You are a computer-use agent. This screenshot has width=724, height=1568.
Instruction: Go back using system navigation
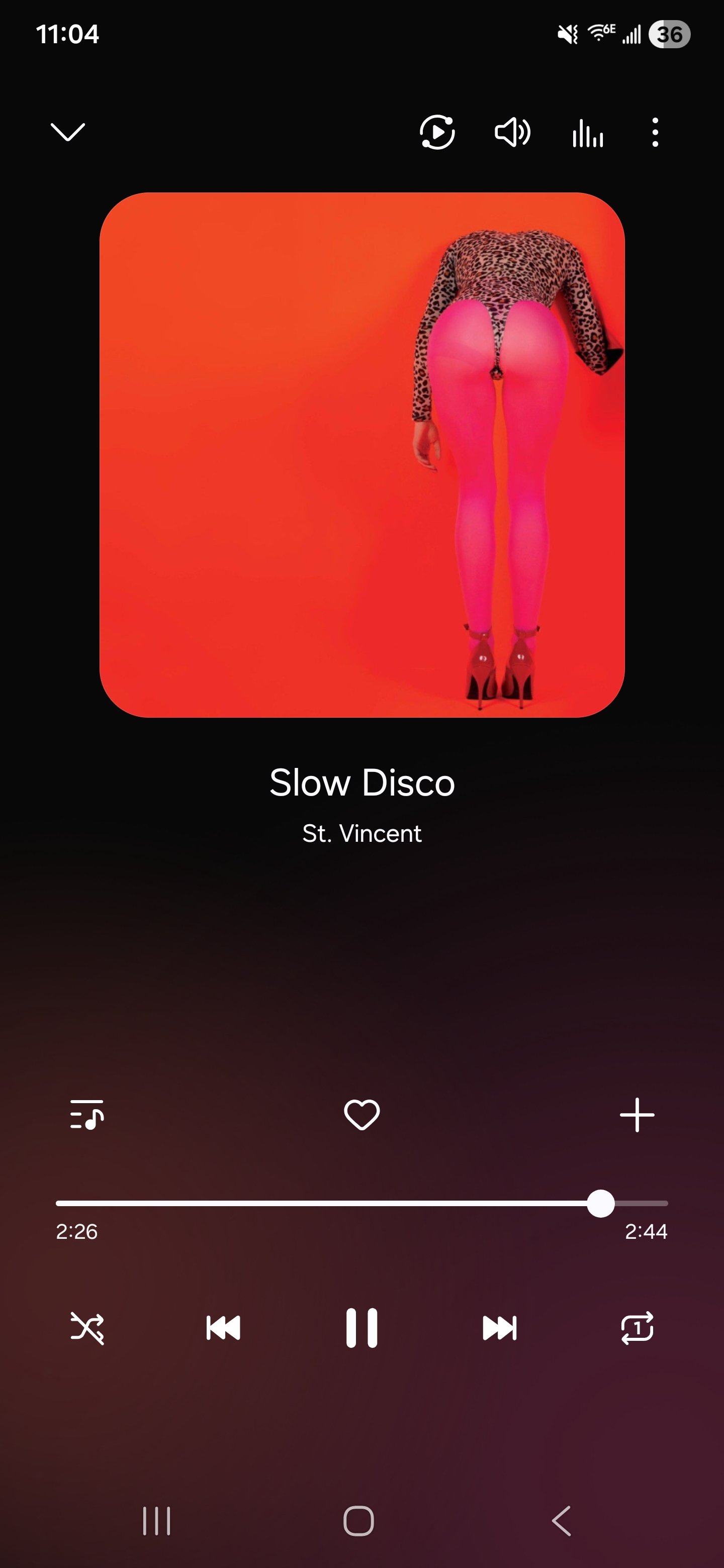pyautogui.click(x=562, y=1521)
